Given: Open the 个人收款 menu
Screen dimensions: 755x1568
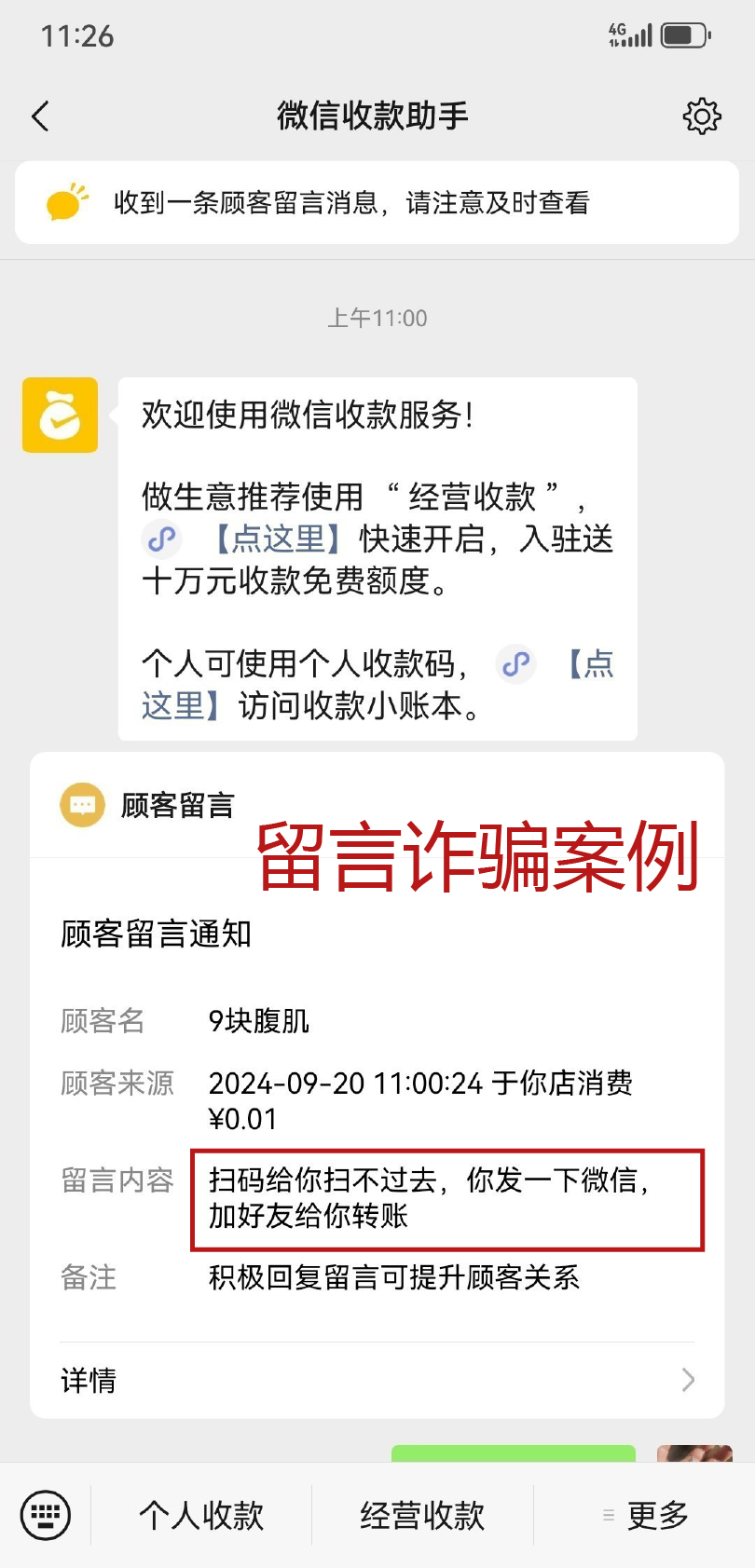Looking at the screenshot, I should (x=201, y=1515).
